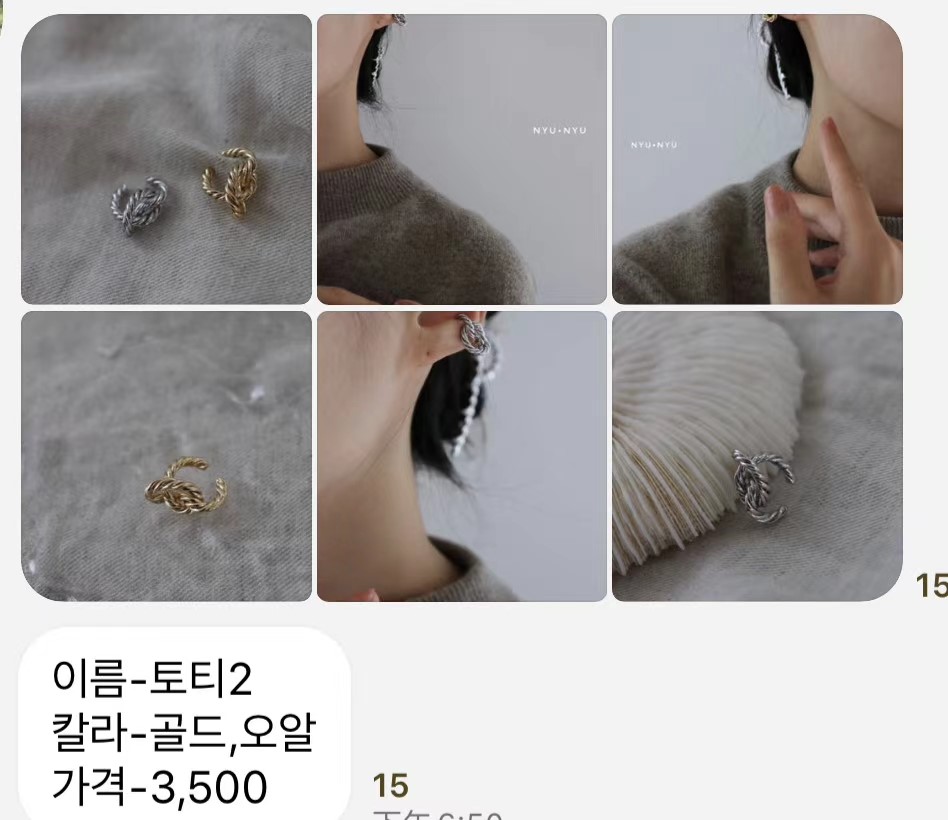This screenshot has width=948, height=820.
Task: Open the photo of the single gold ear cuff
Action: pyautogui.click(x=166, y=456)
